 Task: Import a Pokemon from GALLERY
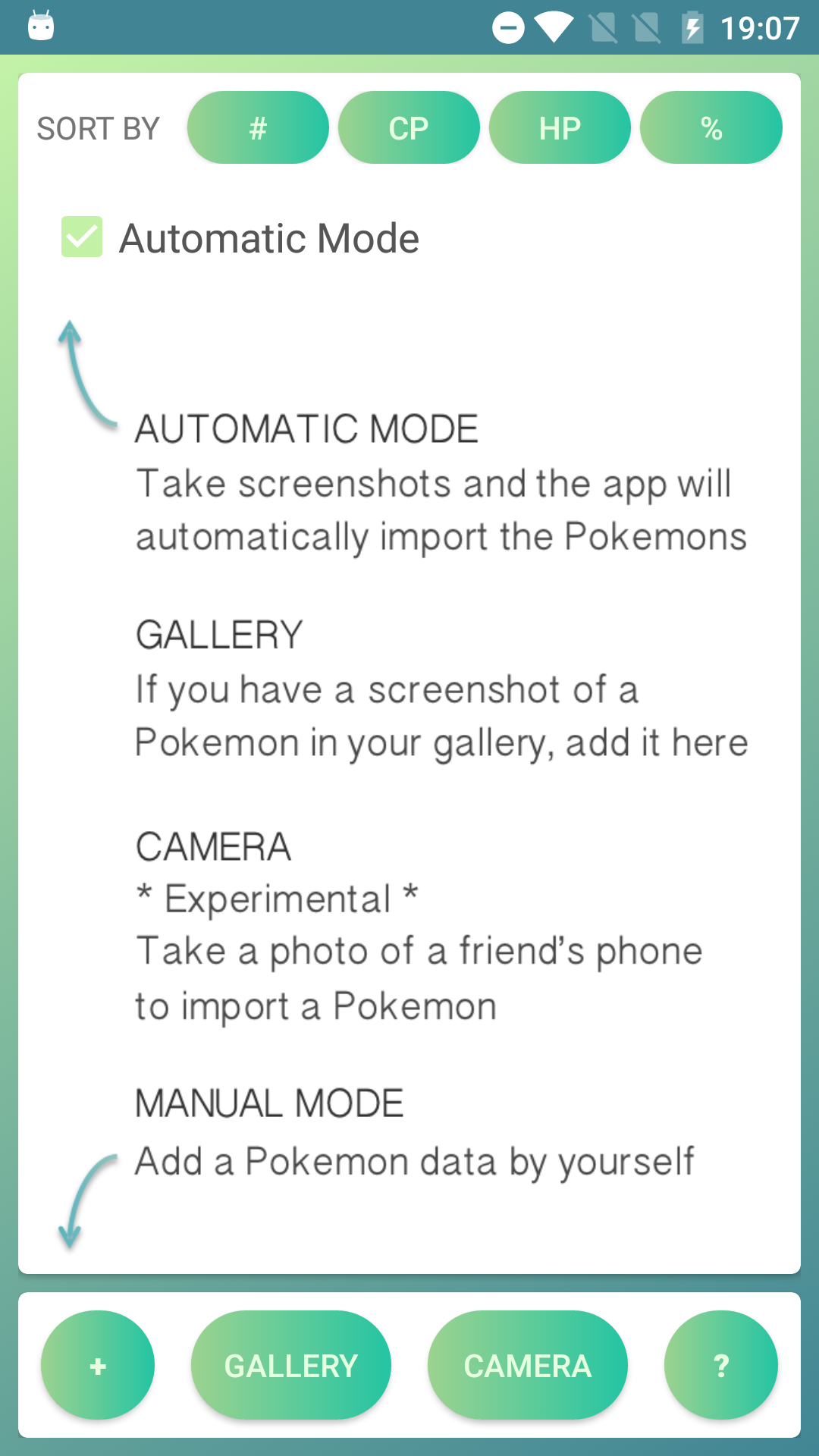click(x=291, y=1365)
